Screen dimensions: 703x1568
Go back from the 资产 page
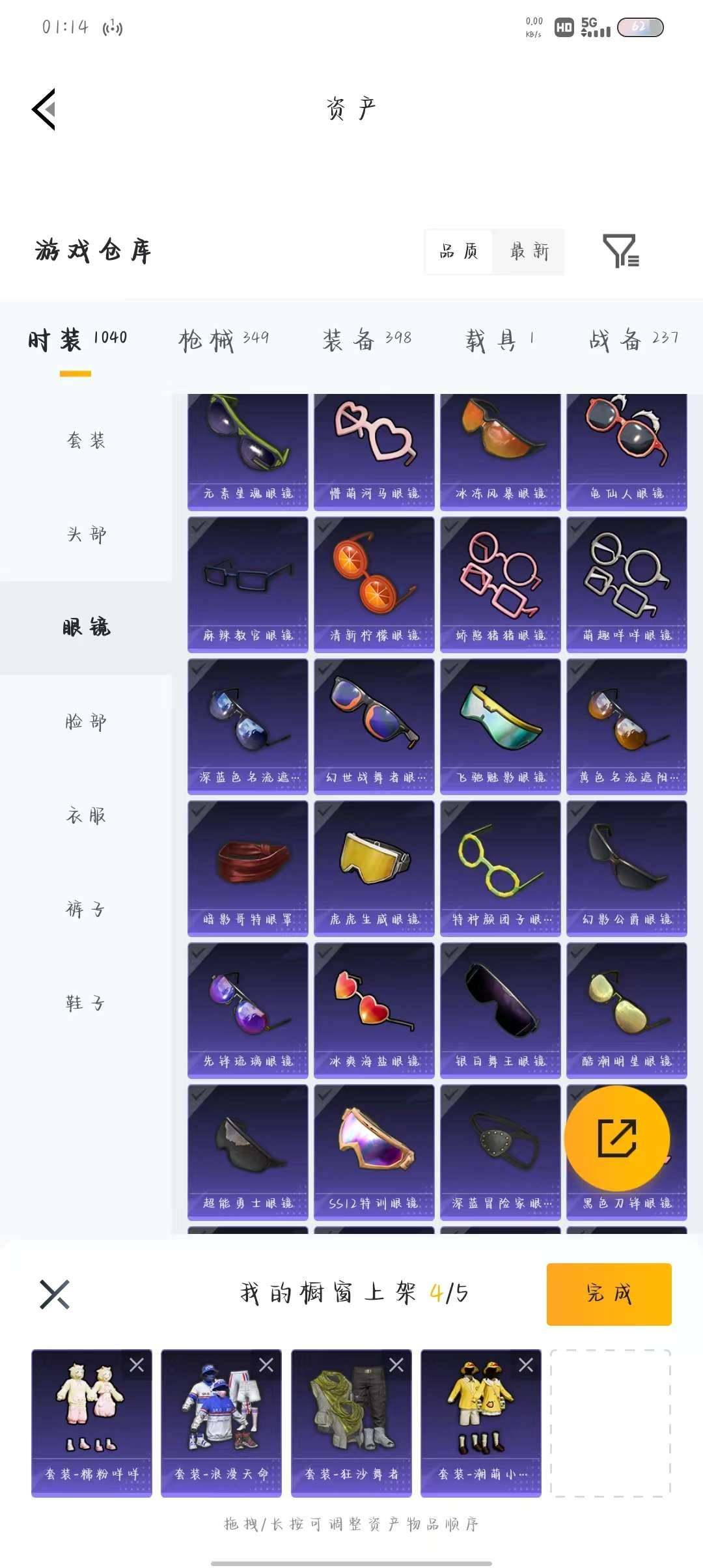tap(44, 109)
